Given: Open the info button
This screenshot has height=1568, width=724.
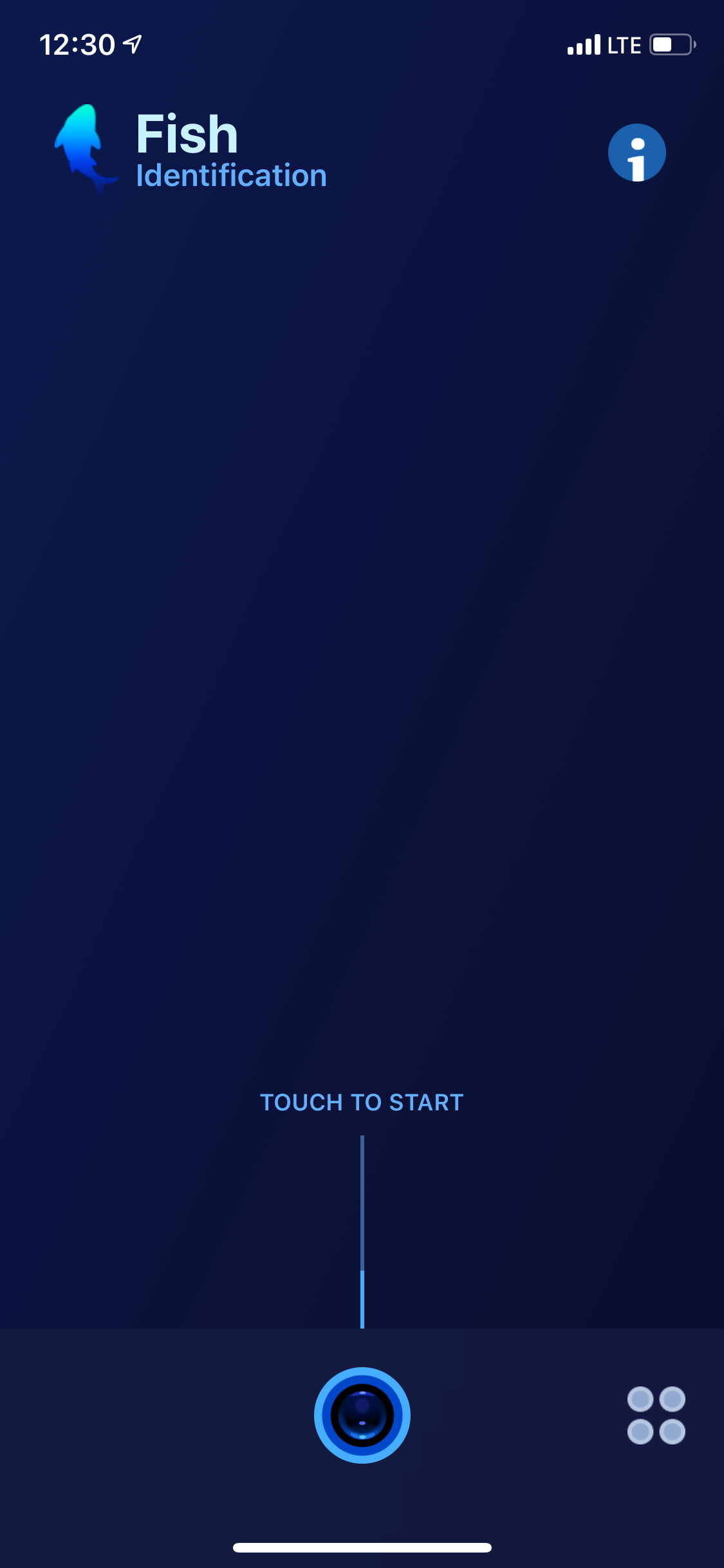Looking at the screenshot, I should click(x=636, y=153).
